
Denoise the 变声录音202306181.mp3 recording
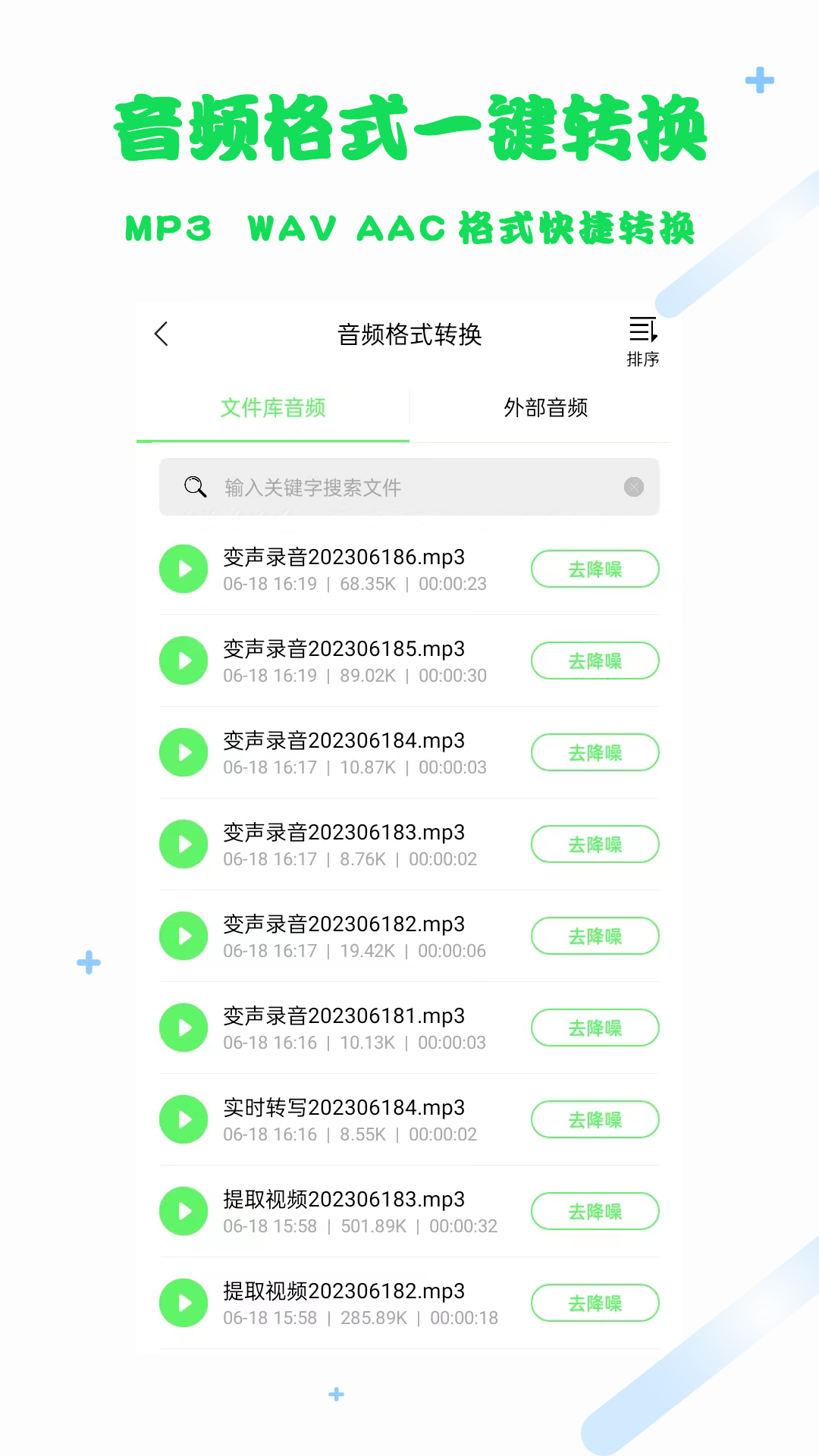[595, 1028]
